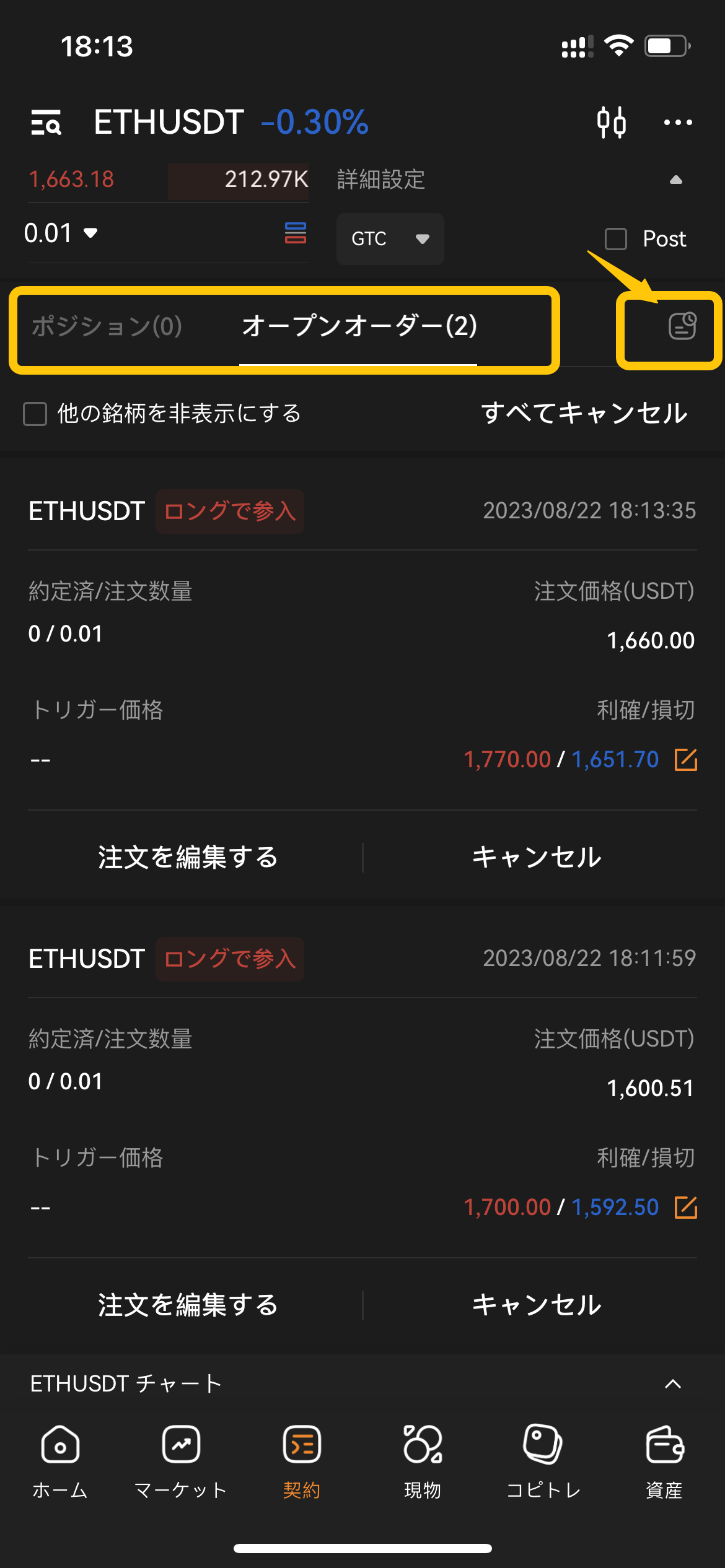Tap 注文を編集する for the 1,660.00 order
This screenshot has height=1568, width=725.
[x=188, y=858]
